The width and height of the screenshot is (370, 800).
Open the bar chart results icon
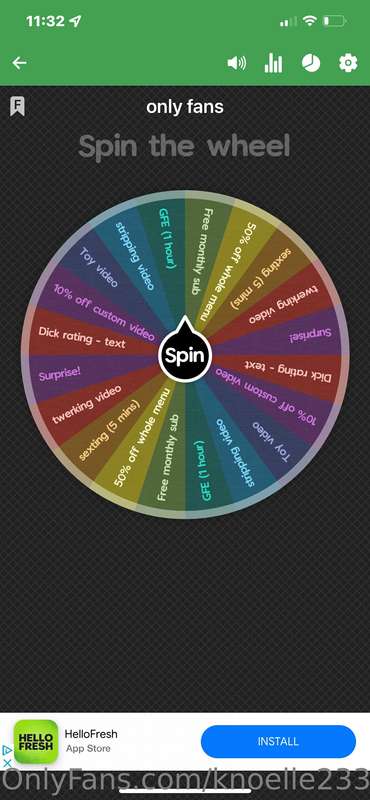click(273, 63)
